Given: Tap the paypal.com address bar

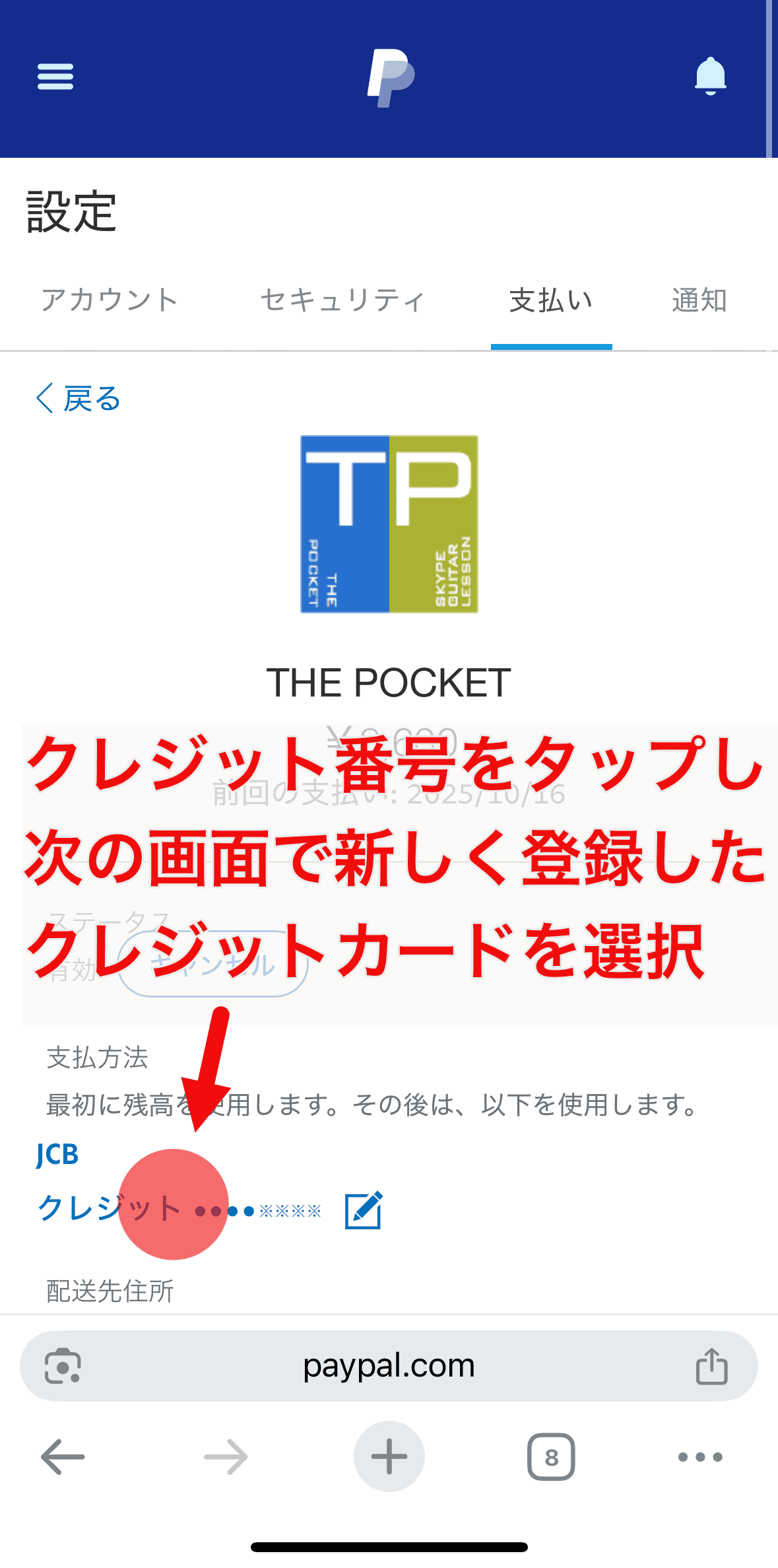Looking at the screenshot, I should [389, 1365].
